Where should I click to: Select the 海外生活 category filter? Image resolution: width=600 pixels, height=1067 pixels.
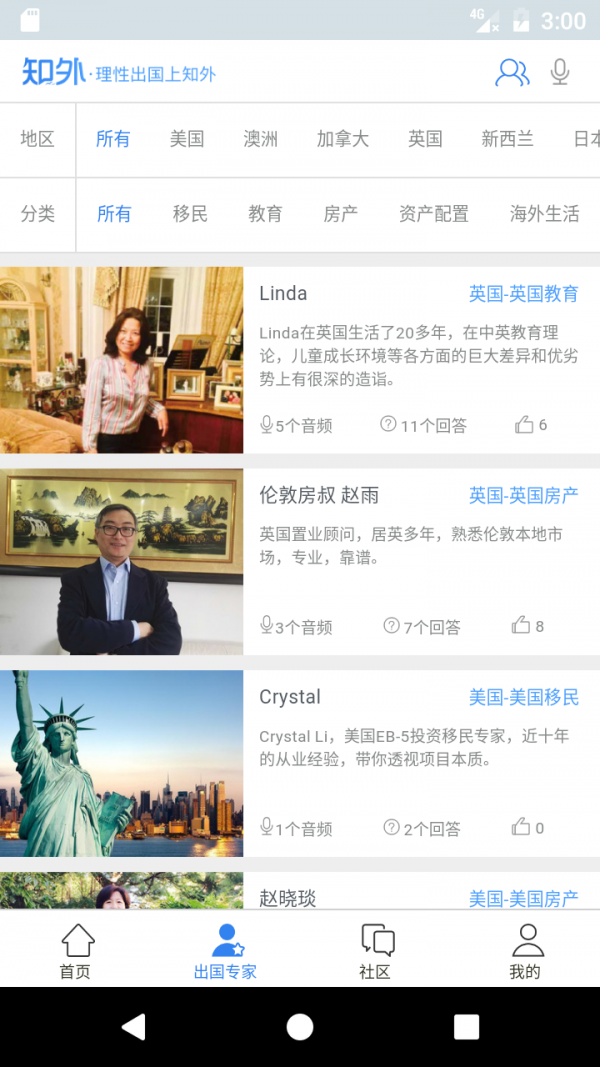(544, 213)
